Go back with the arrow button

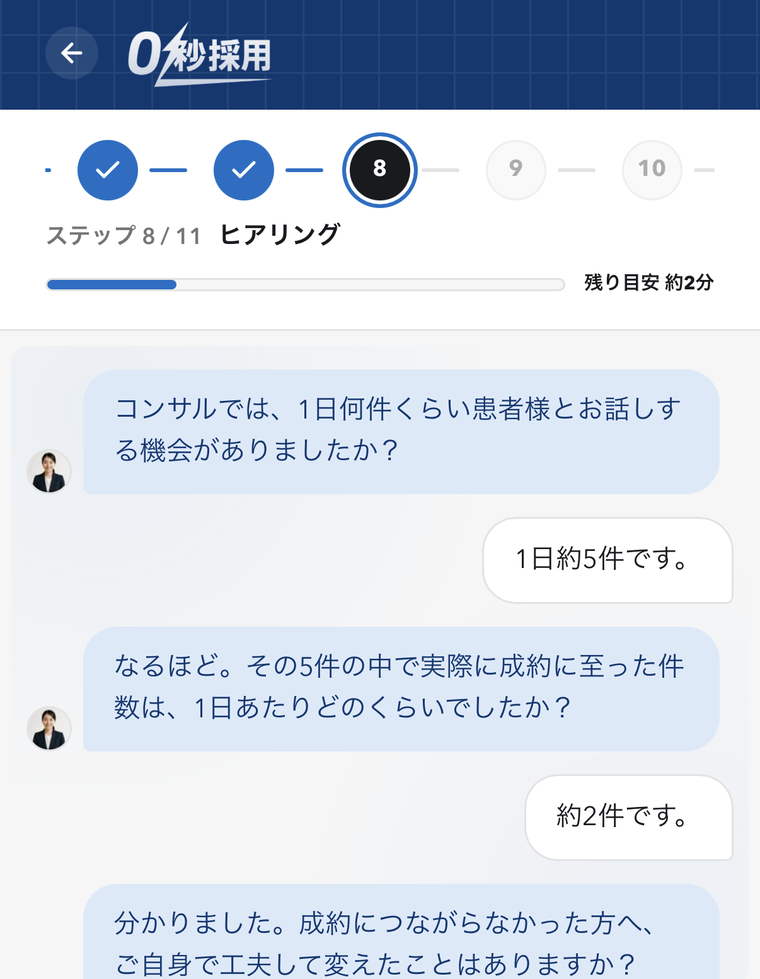tap(72, 53)
